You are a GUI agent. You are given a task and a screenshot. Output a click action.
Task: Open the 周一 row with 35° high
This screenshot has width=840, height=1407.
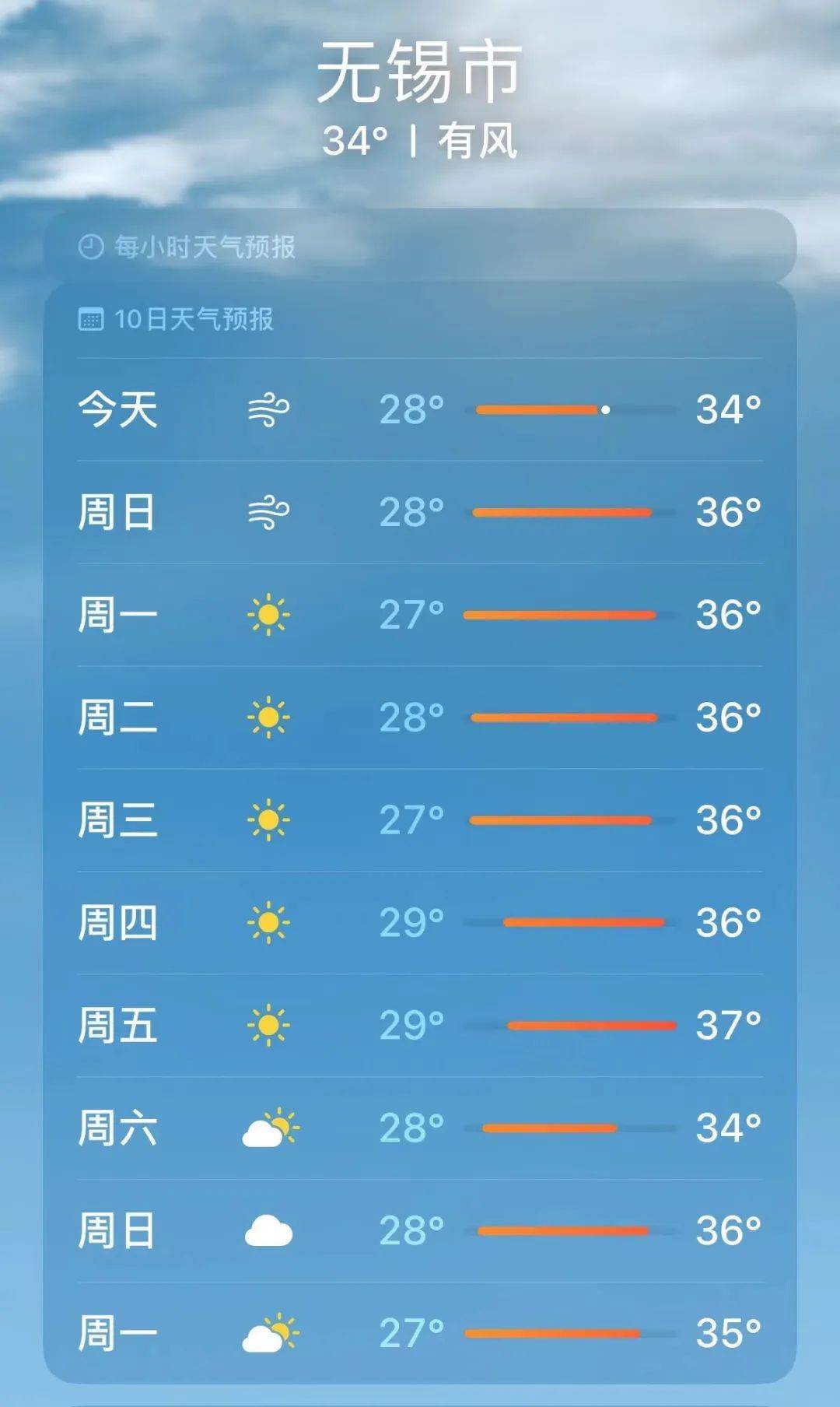(420, 1334)
